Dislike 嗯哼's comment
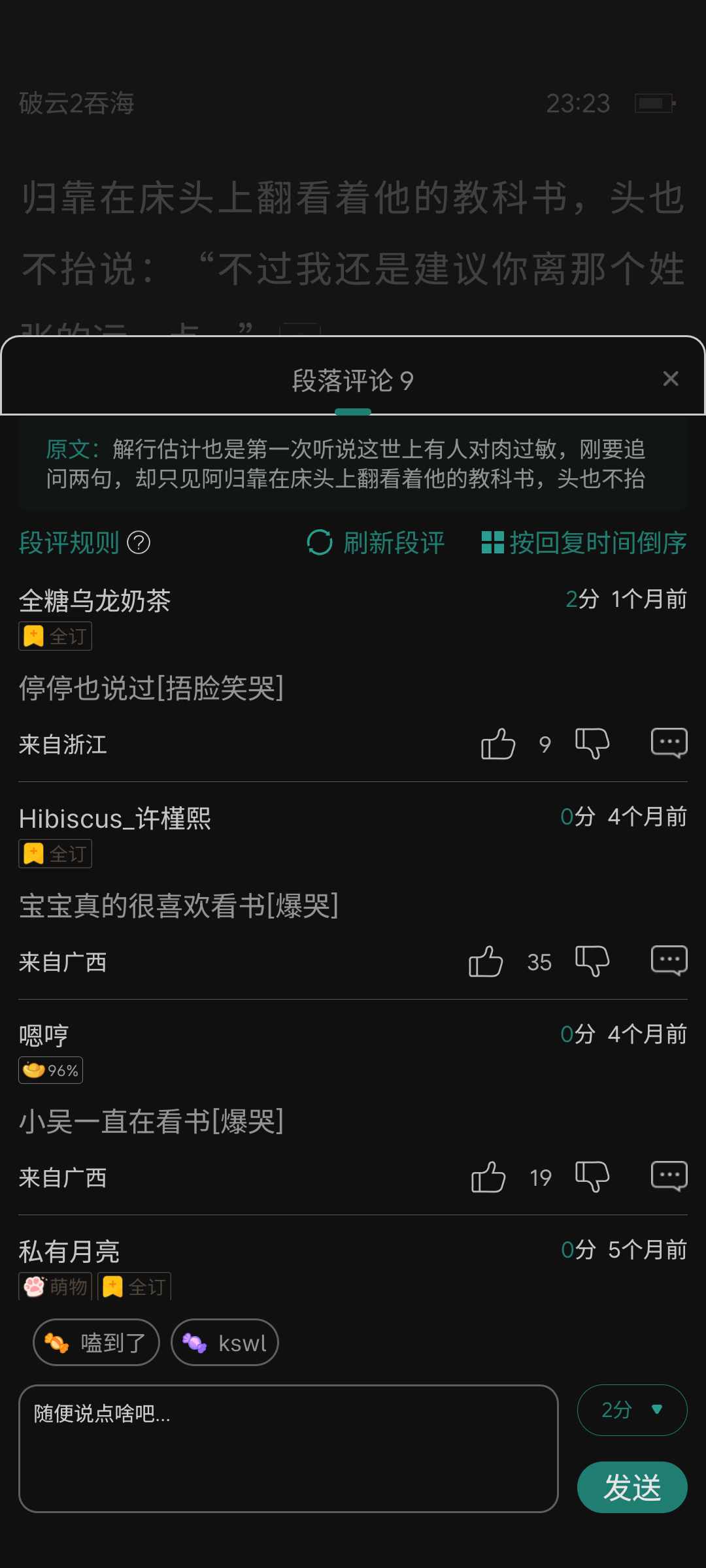This screenshot has width=706, height=1568. pyautogui.click(x=592, y=1177)
